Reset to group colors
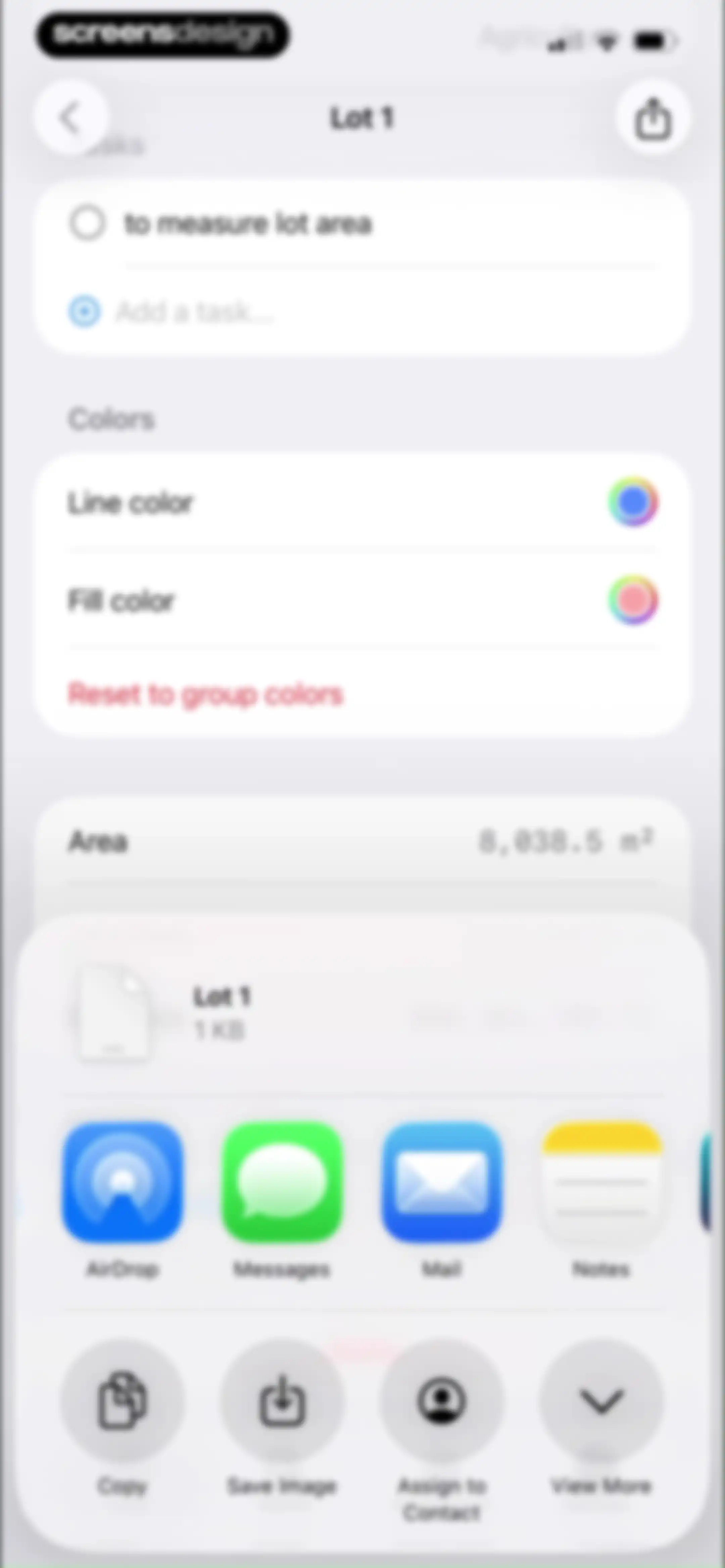The height and width of the screenshot is (1568, 725). [205, 695]
